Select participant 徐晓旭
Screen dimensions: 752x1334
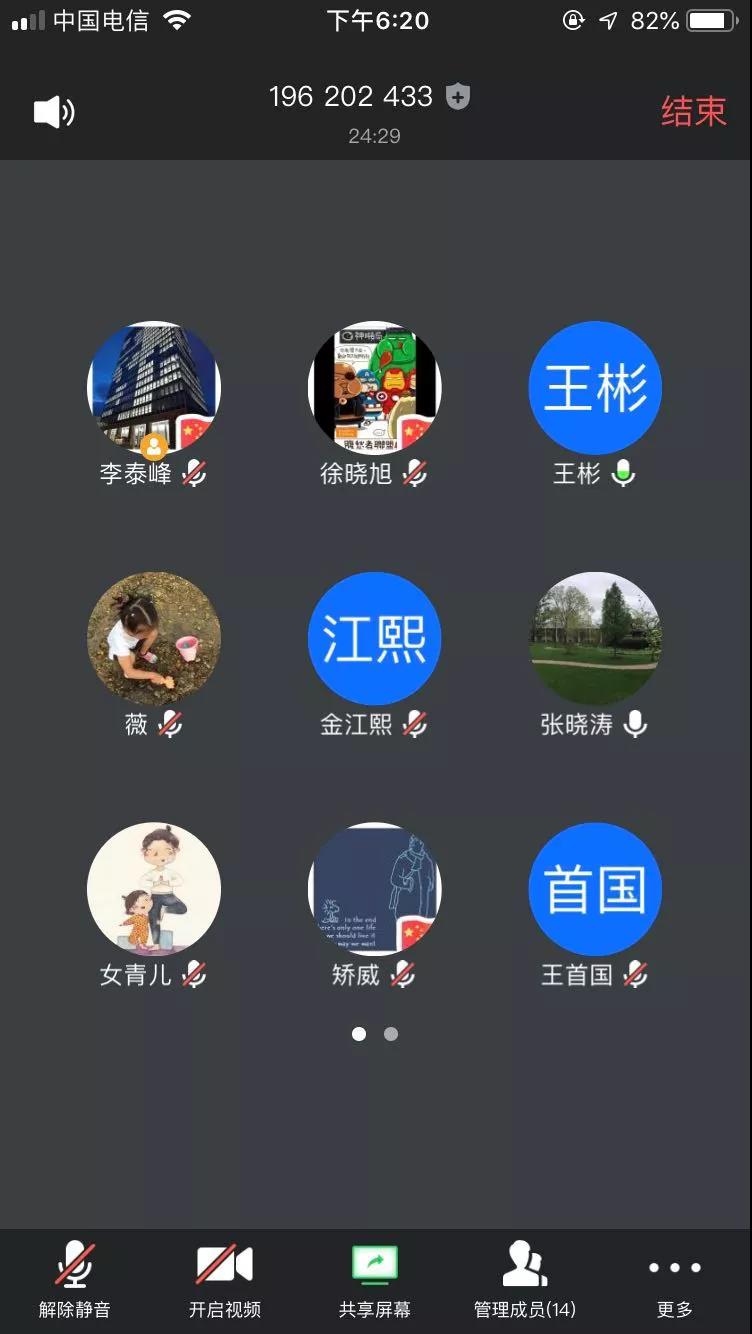pyautogui.click(x=374, y=388)
